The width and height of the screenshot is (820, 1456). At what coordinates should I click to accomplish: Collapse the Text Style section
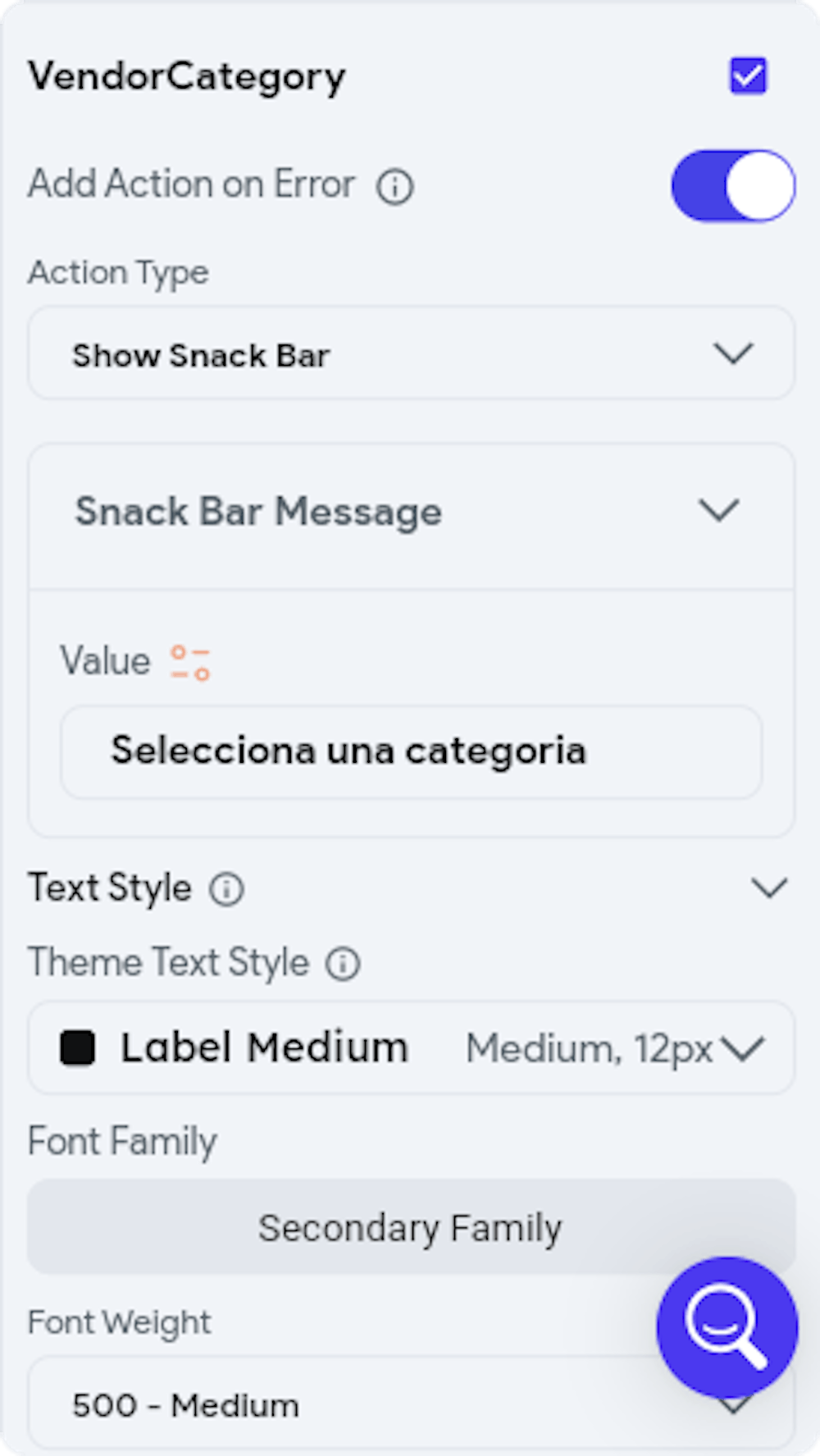click(x=768, y=887)
